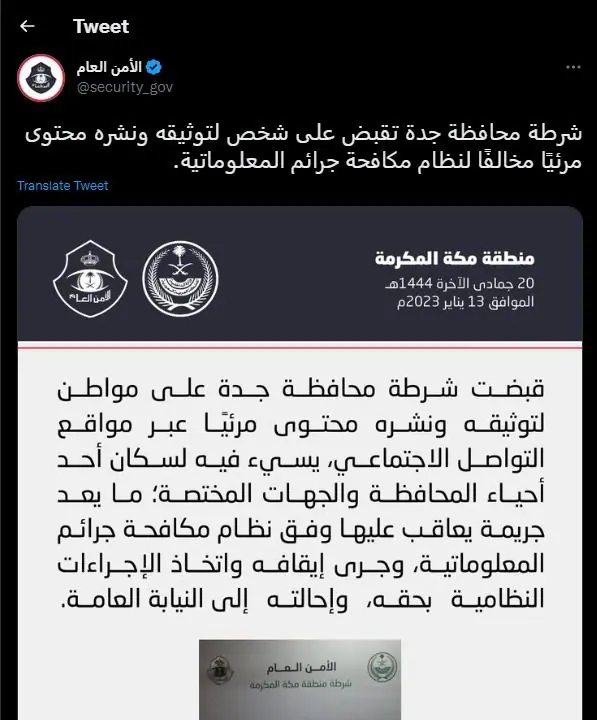This screenshot has height=720, width=597.
Task: Open the attached statement image
Action: 300,463
